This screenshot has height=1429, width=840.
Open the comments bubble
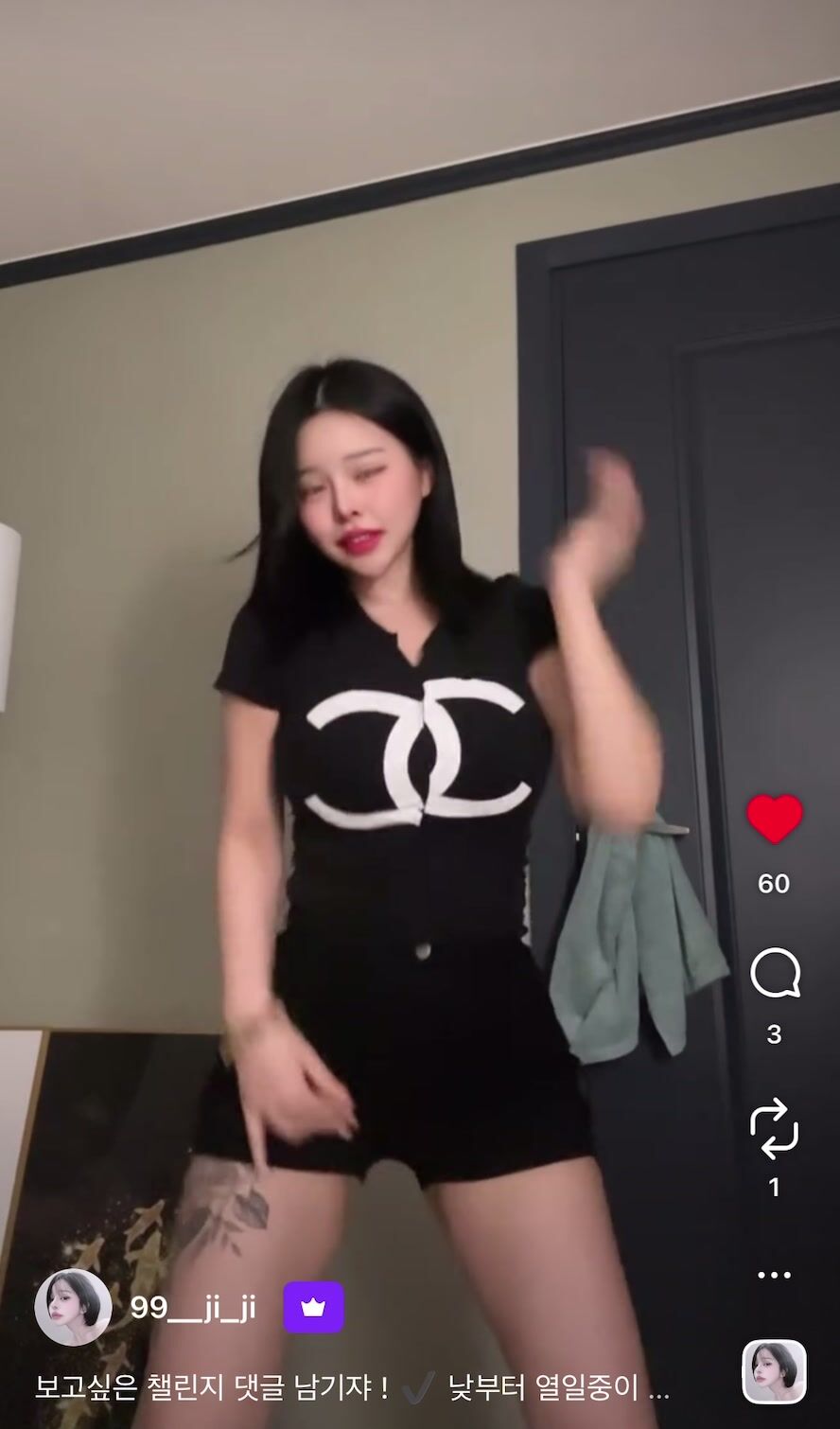tap(775, 973)
